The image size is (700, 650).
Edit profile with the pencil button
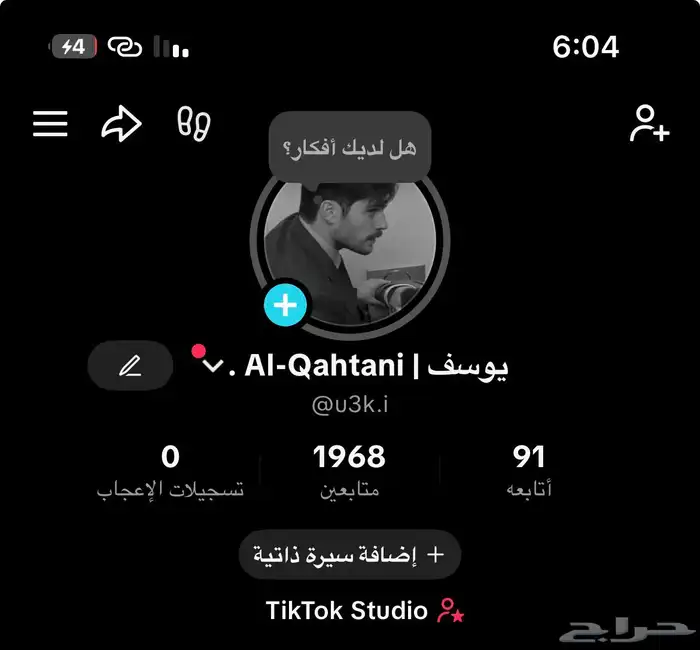tap(130, 366)
